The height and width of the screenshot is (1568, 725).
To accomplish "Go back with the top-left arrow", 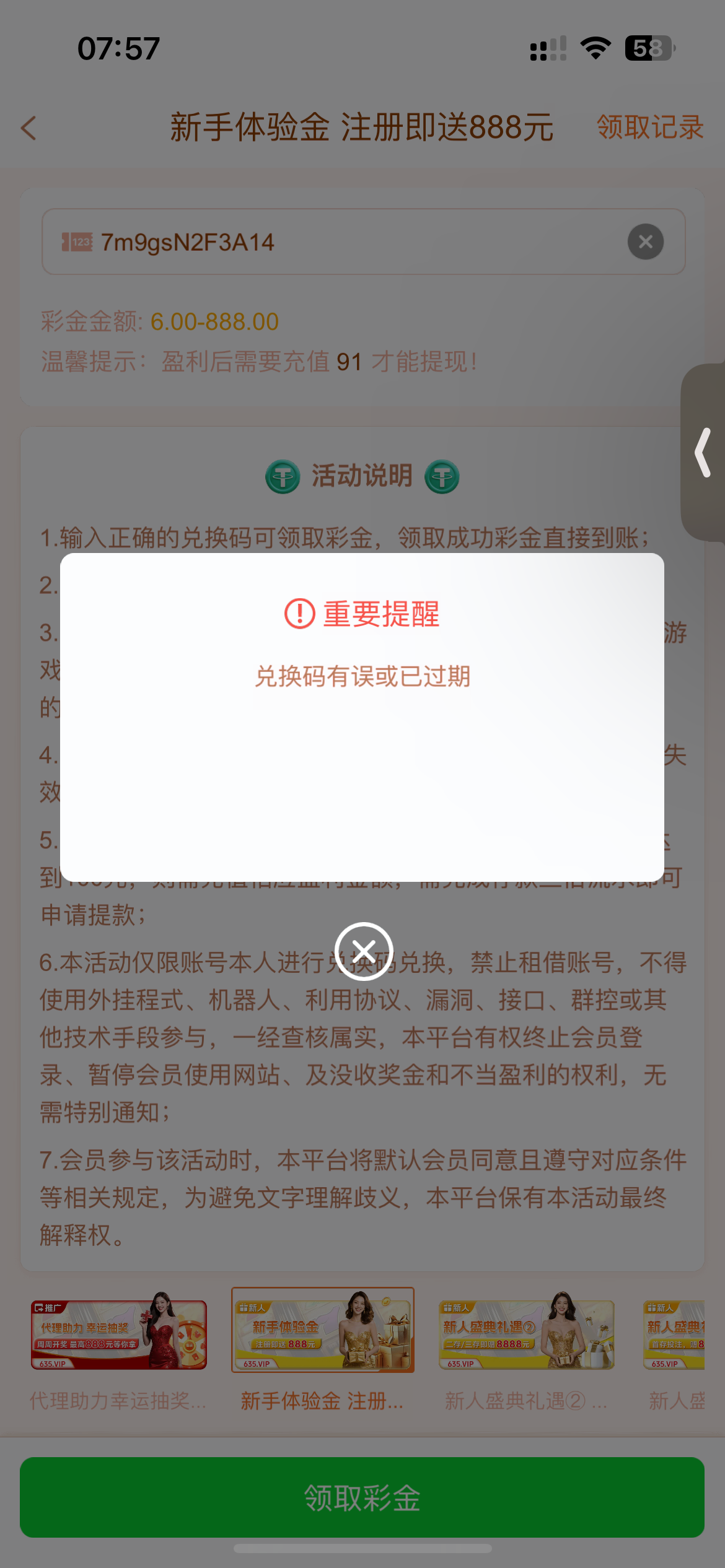I will click(29, 128).
